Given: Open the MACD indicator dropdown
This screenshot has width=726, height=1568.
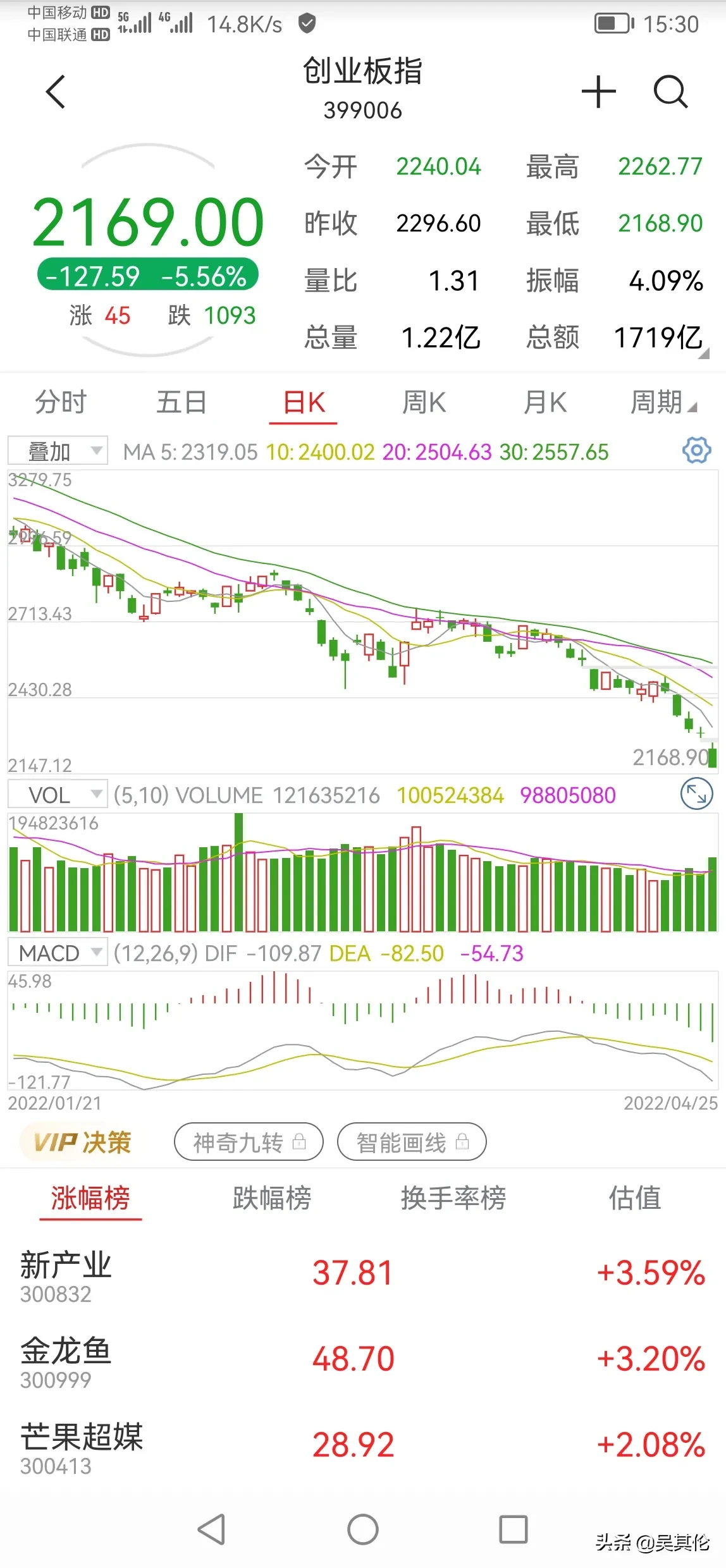Looking at the screenshot, I should click(58, 953).
